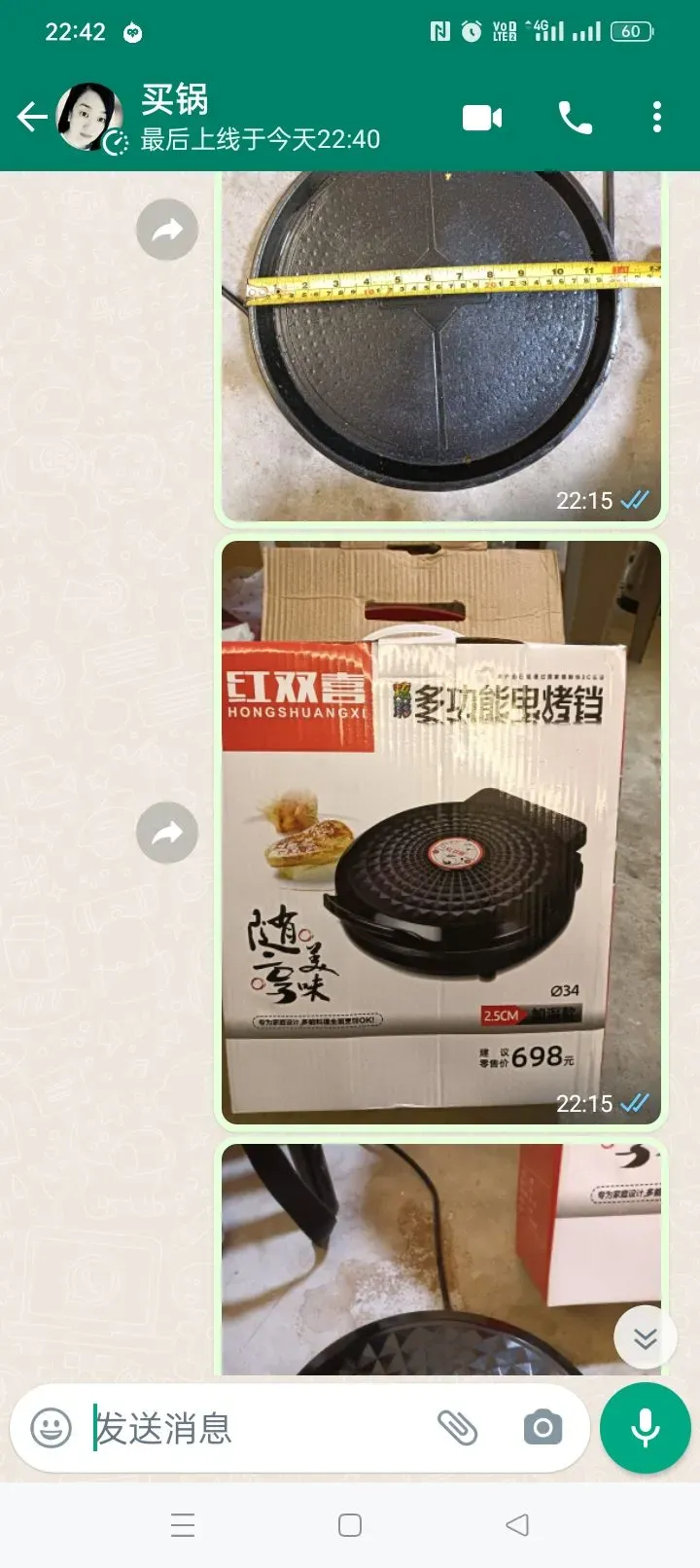Tap the green voice message microphone
This screenshot has width=700, height=1568.
click(646, 1428)
